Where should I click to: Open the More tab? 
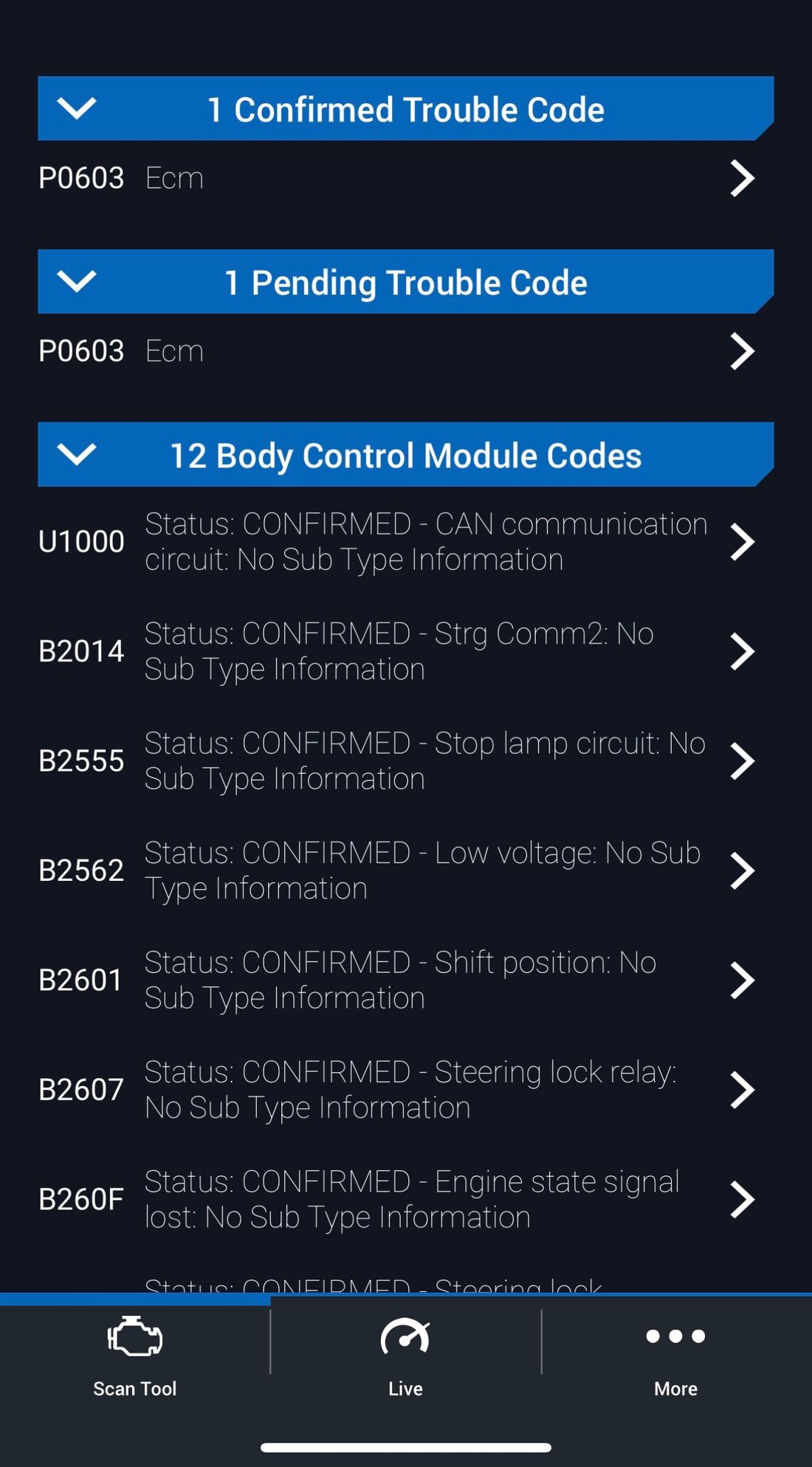[x=675, y=1356]
